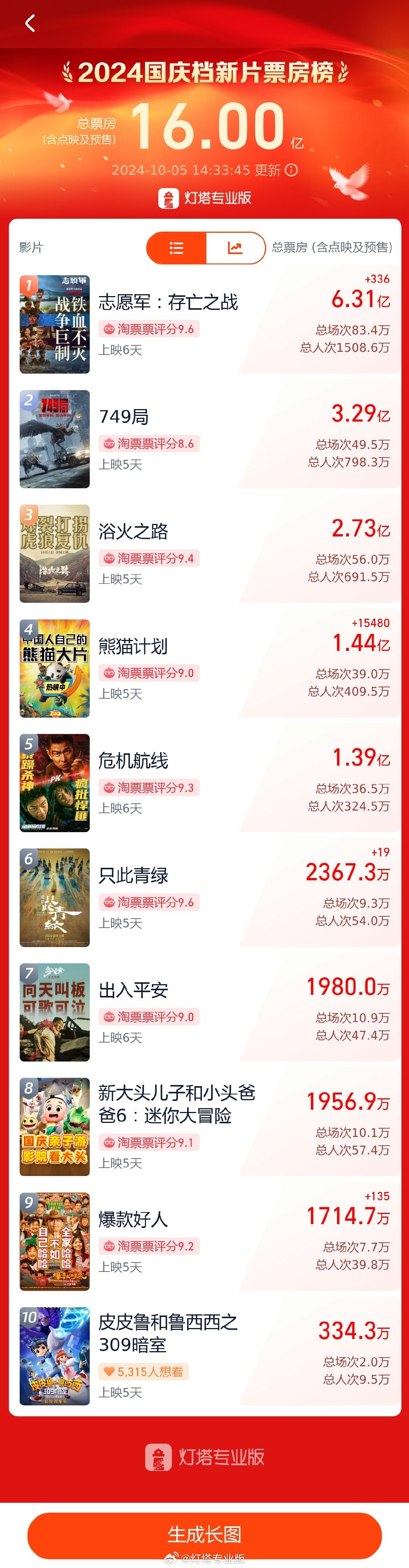Open the info icon beside the update time
409x1568 pixels.
pyautogui.click(x=292, y=170)
